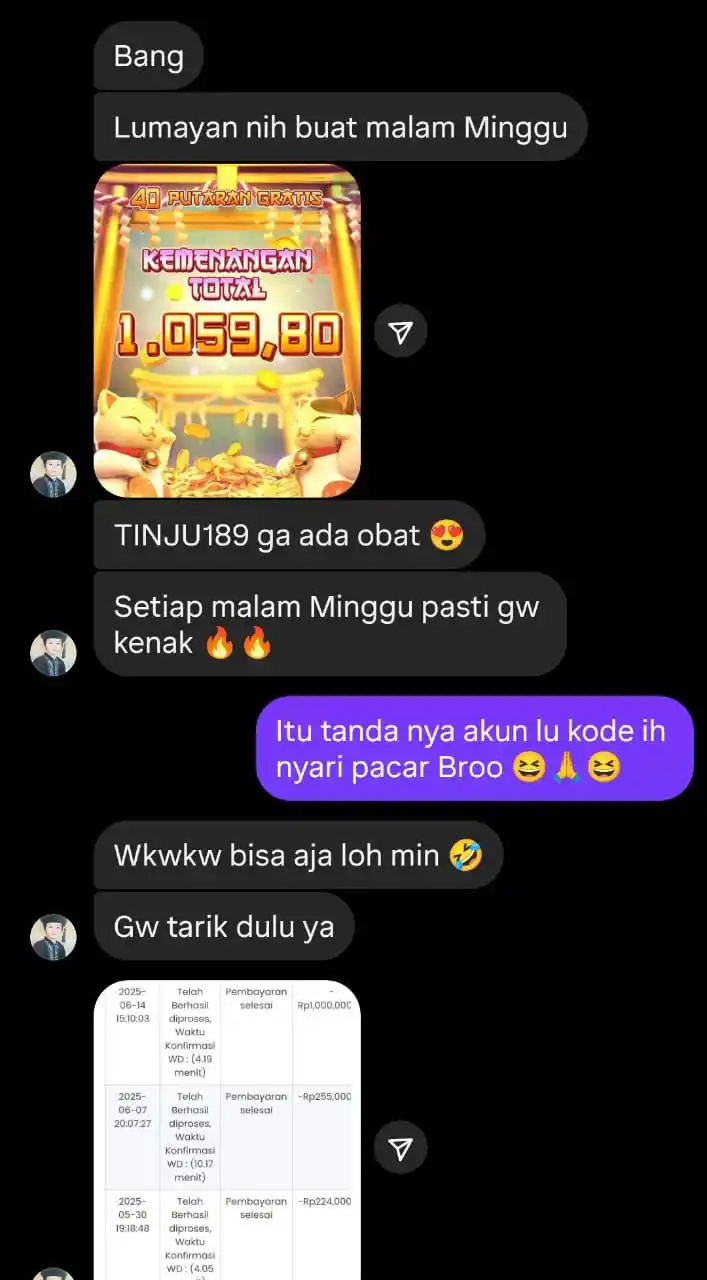Open sender's avatar beside the winnings image

(53, 475)
